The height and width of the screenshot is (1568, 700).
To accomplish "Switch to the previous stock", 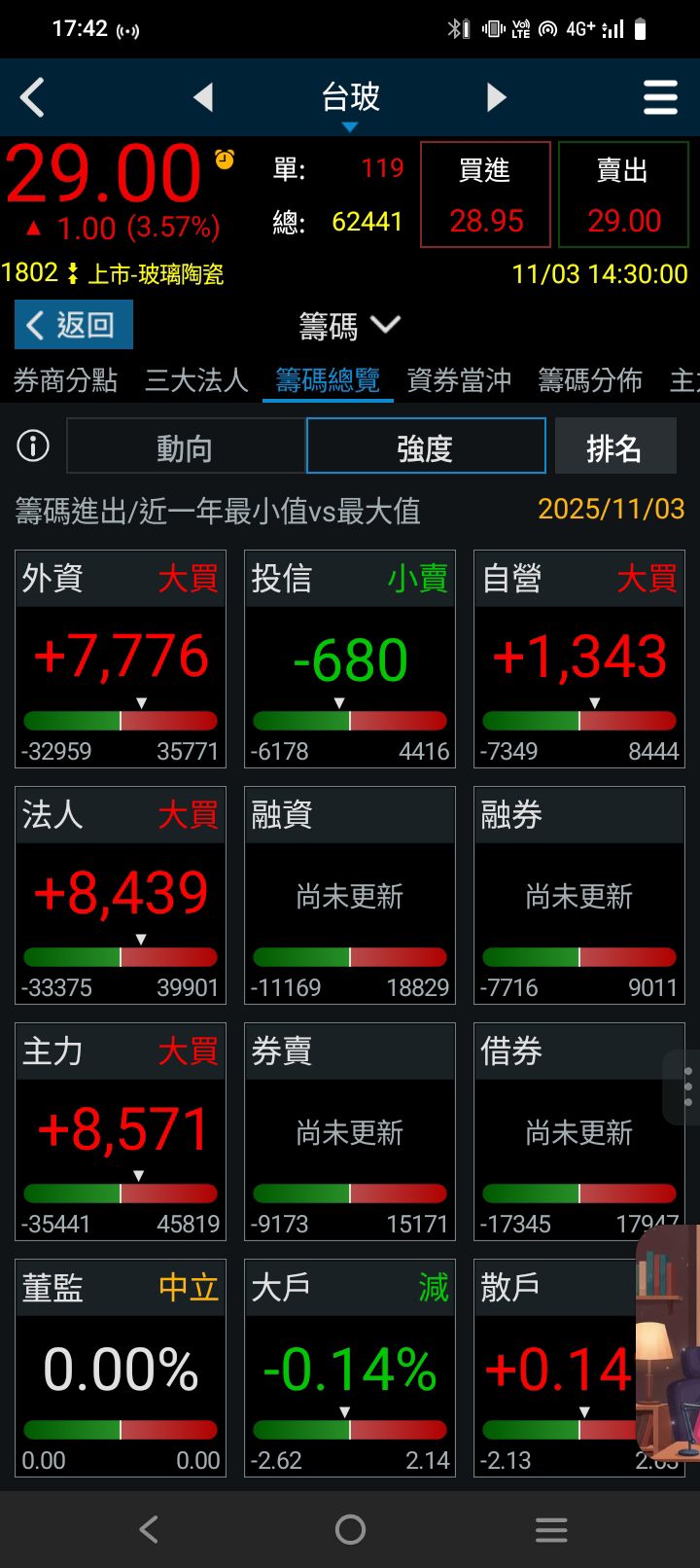I will pyautogui.click(x=203, y=97).
